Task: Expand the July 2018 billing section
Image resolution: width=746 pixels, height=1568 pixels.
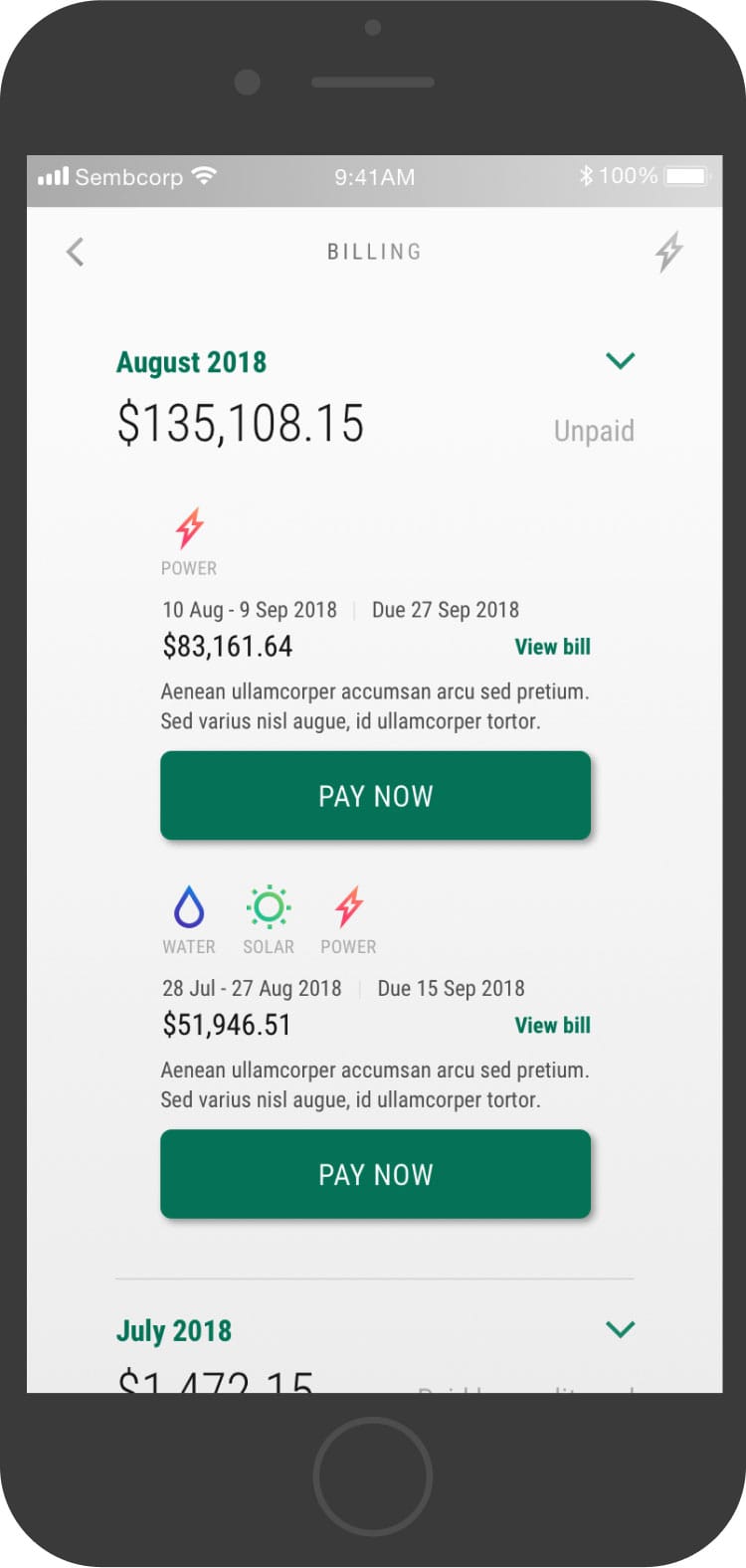Action: pyautogui.click(x=621, y=1328)
